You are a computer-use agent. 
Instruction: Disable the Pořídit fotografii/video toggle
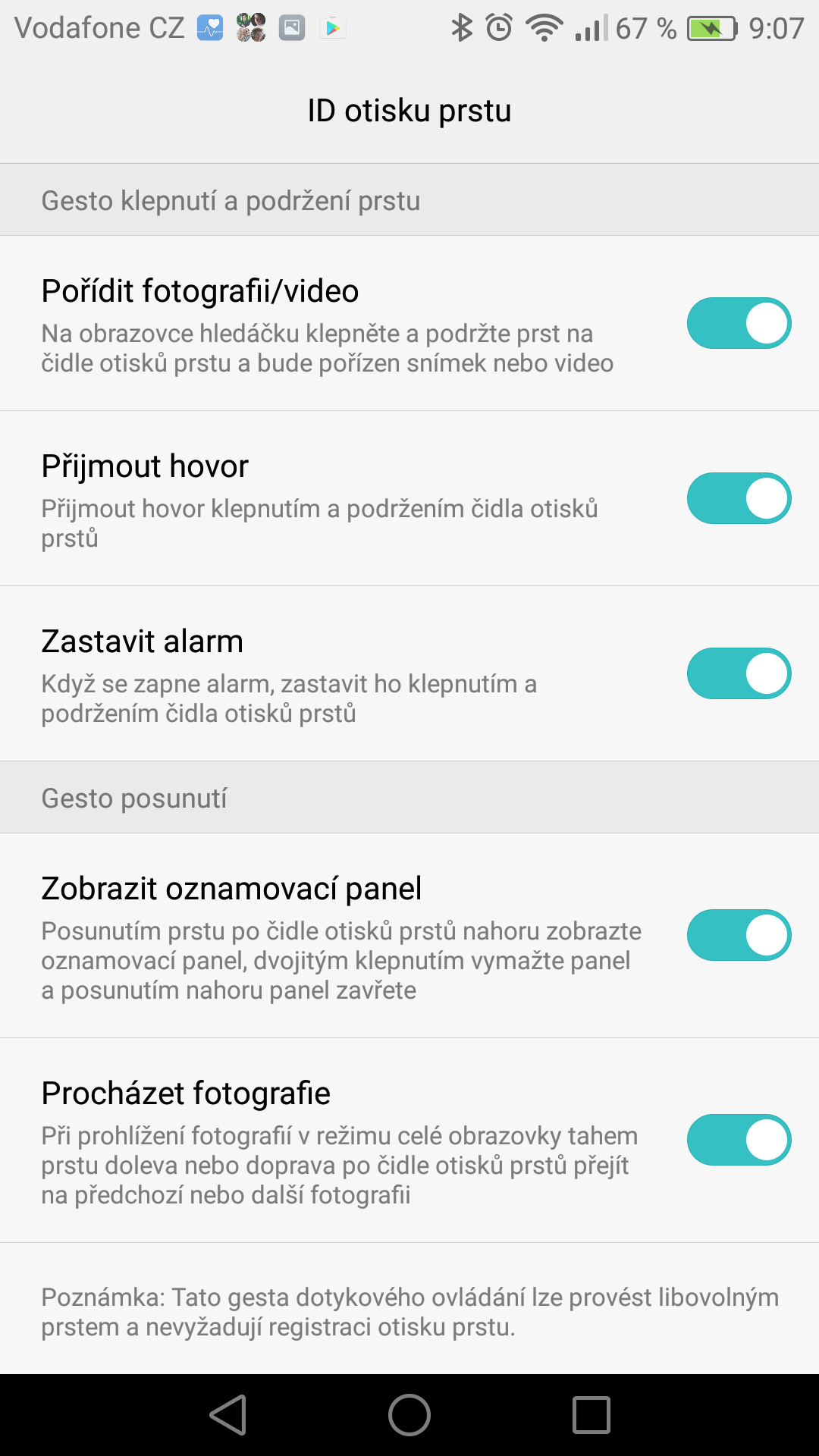[739, 323]
